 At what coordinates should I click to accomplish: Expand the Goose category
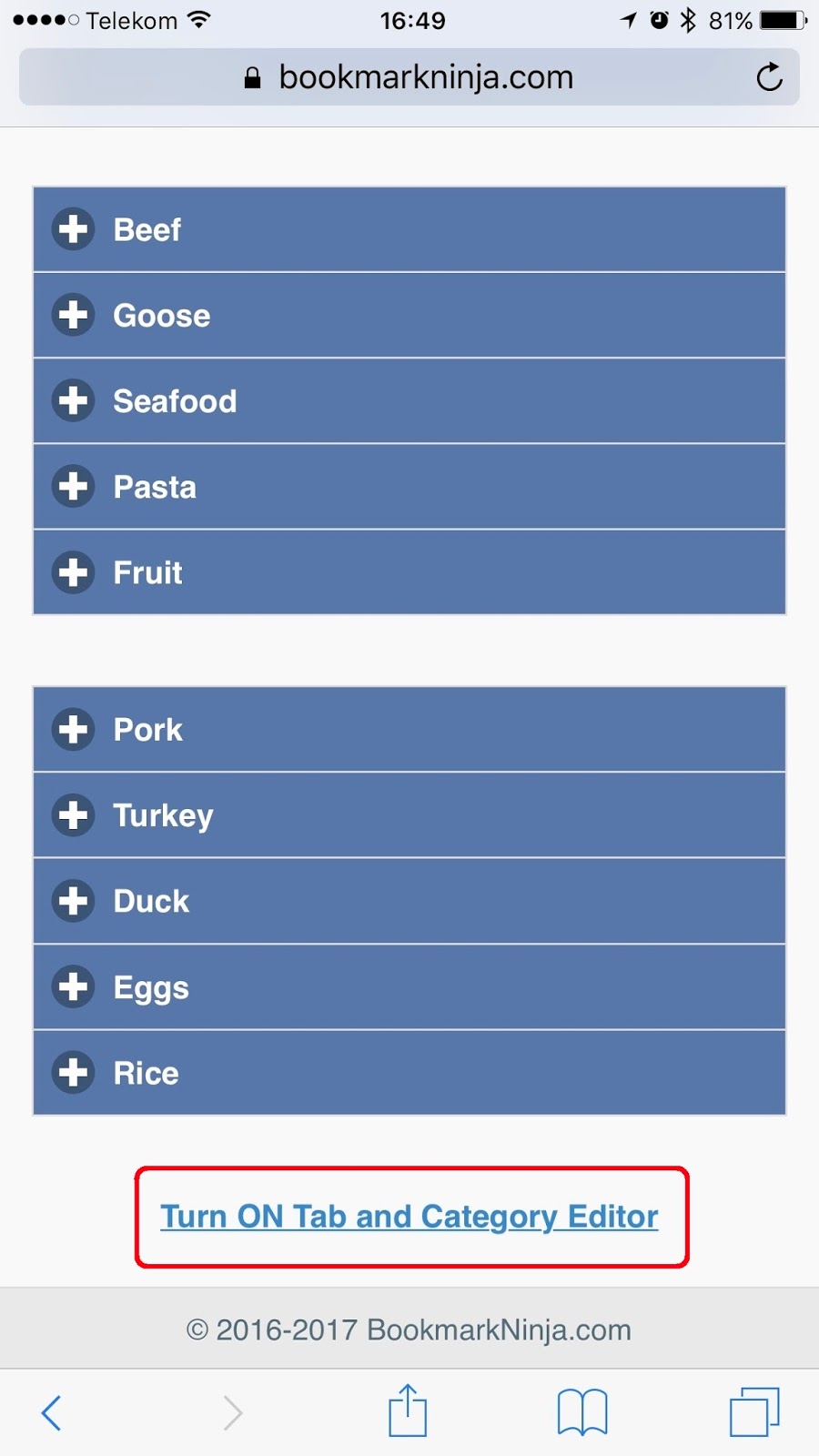pyautogui.click(x=73, y=315)
